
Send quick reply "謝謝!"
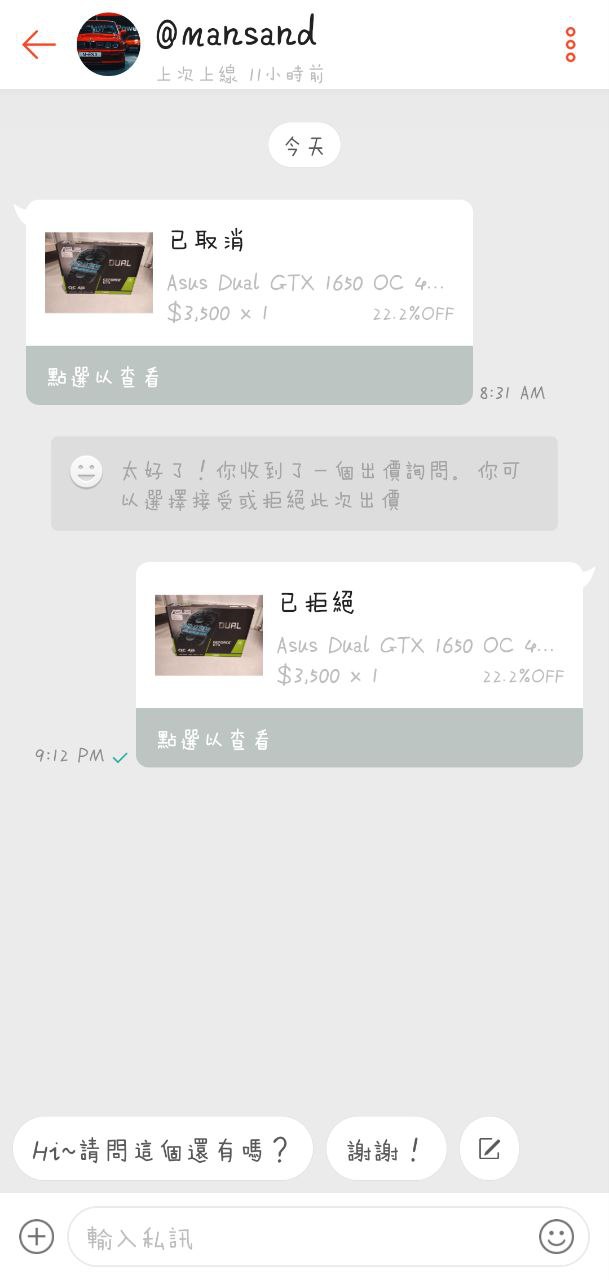(x=386, y=1150)
